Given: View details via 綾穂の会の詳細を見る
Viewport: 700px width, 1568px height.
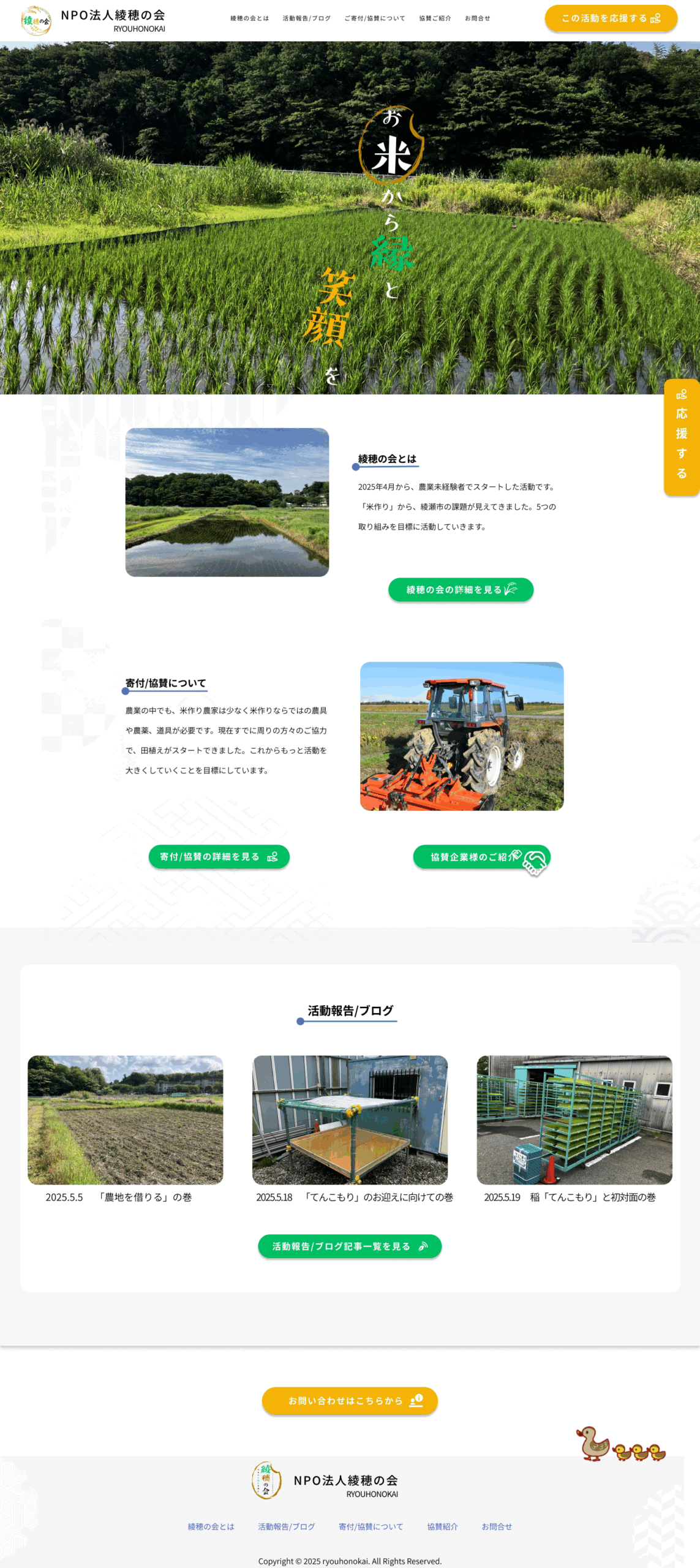Looking at the screenshot, I should (461, 589).
